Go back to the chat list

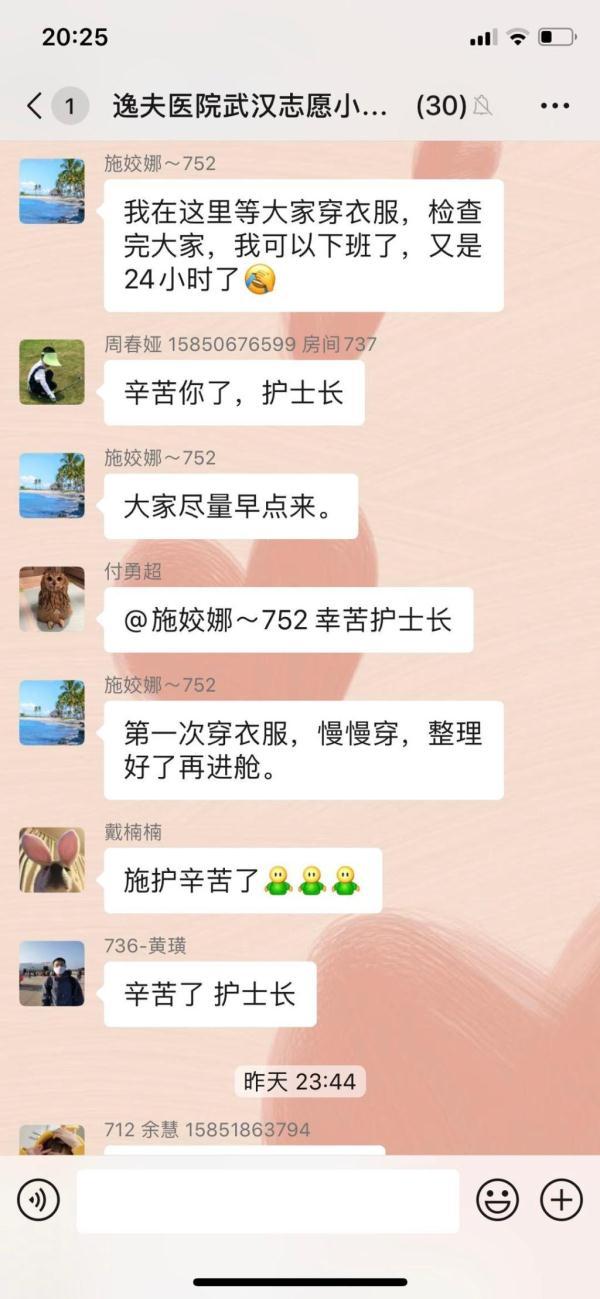36,105
